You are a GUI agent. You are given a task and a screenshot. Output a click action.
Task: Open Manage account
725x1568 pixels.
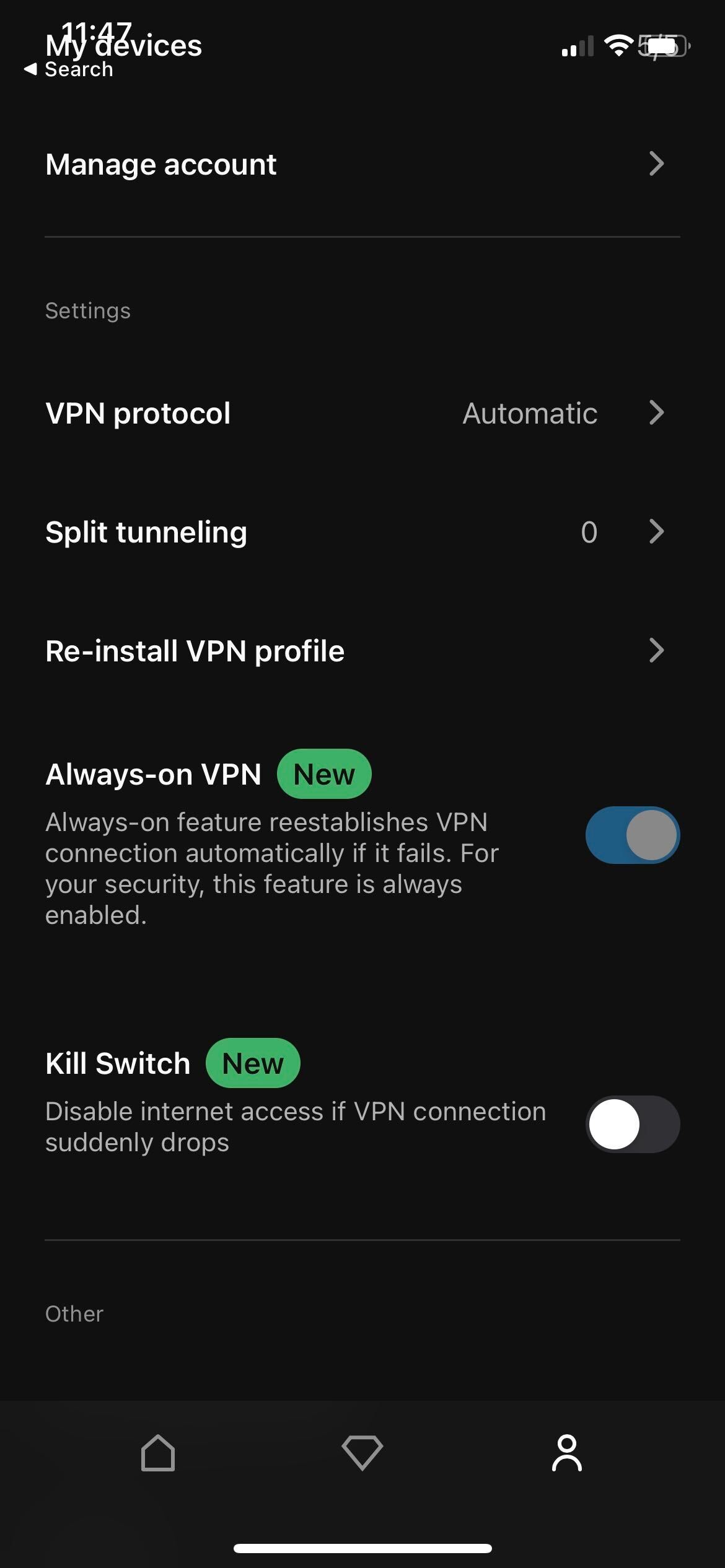362,165
